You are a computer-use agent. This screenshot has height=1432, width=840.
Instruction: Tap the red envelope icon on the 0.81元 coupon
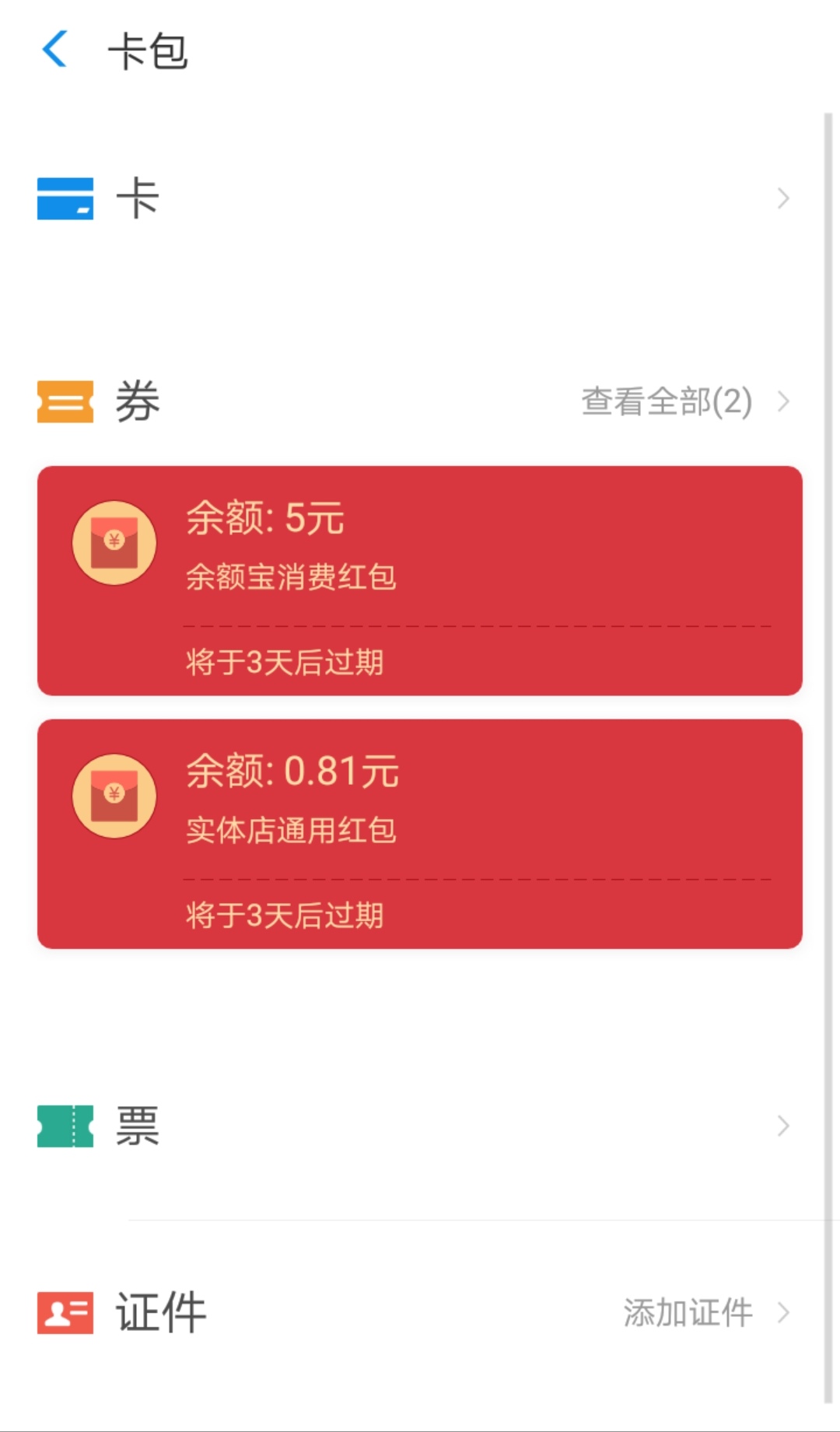coord(115,796)
